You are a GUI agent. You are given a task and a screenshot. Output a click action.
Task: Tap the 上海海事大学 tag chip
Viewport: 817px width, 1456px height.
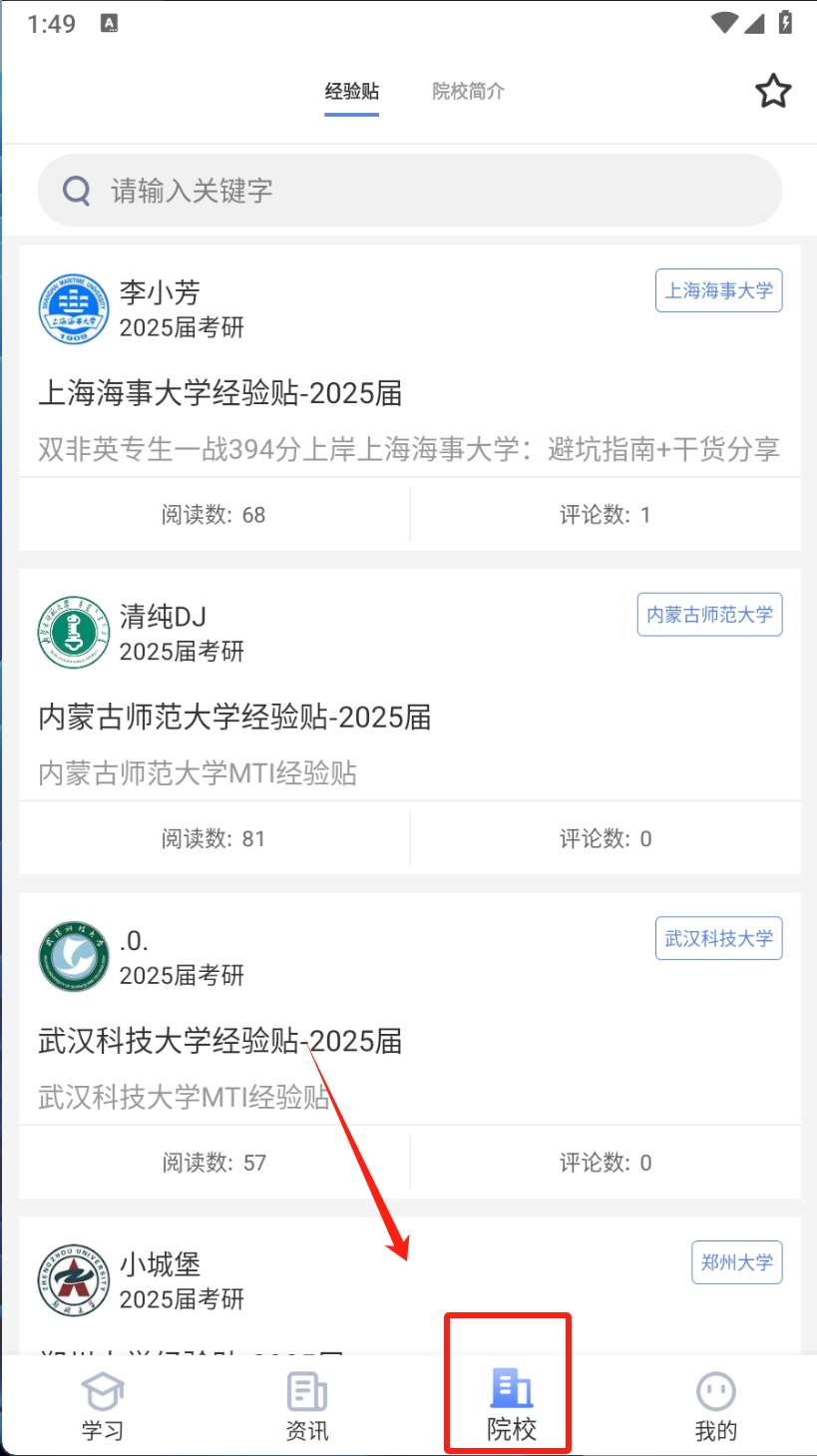718,290
